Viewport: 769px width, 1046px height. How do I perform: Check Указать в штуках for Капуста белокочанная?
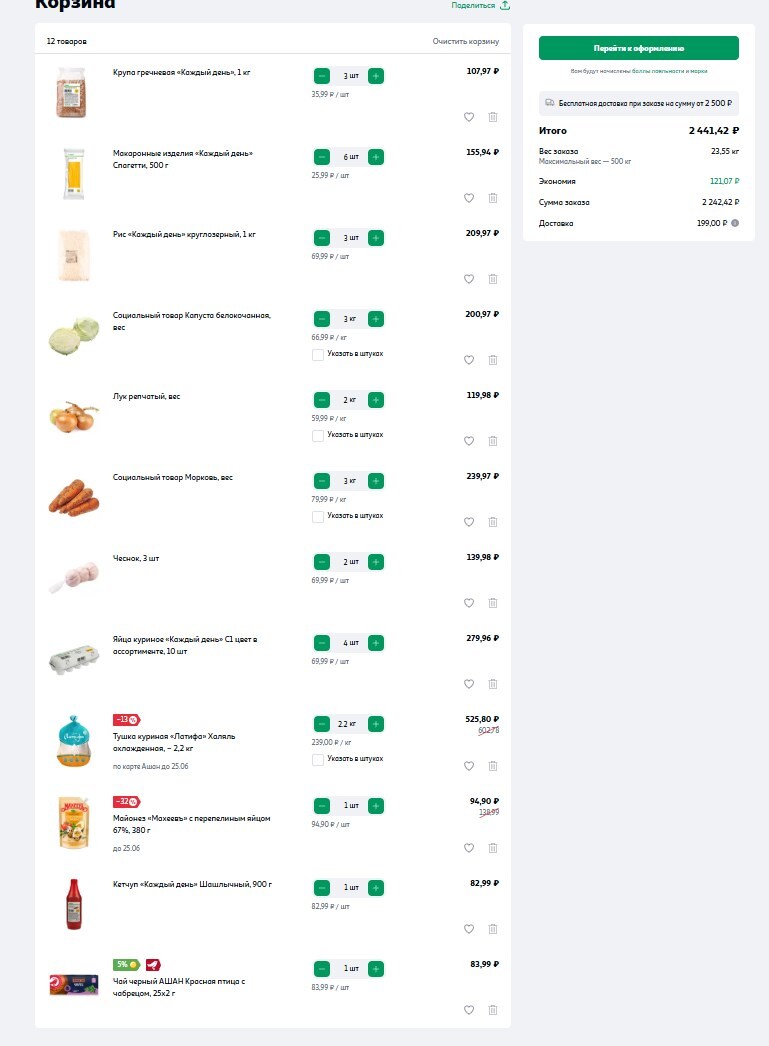tap(318, 354)
